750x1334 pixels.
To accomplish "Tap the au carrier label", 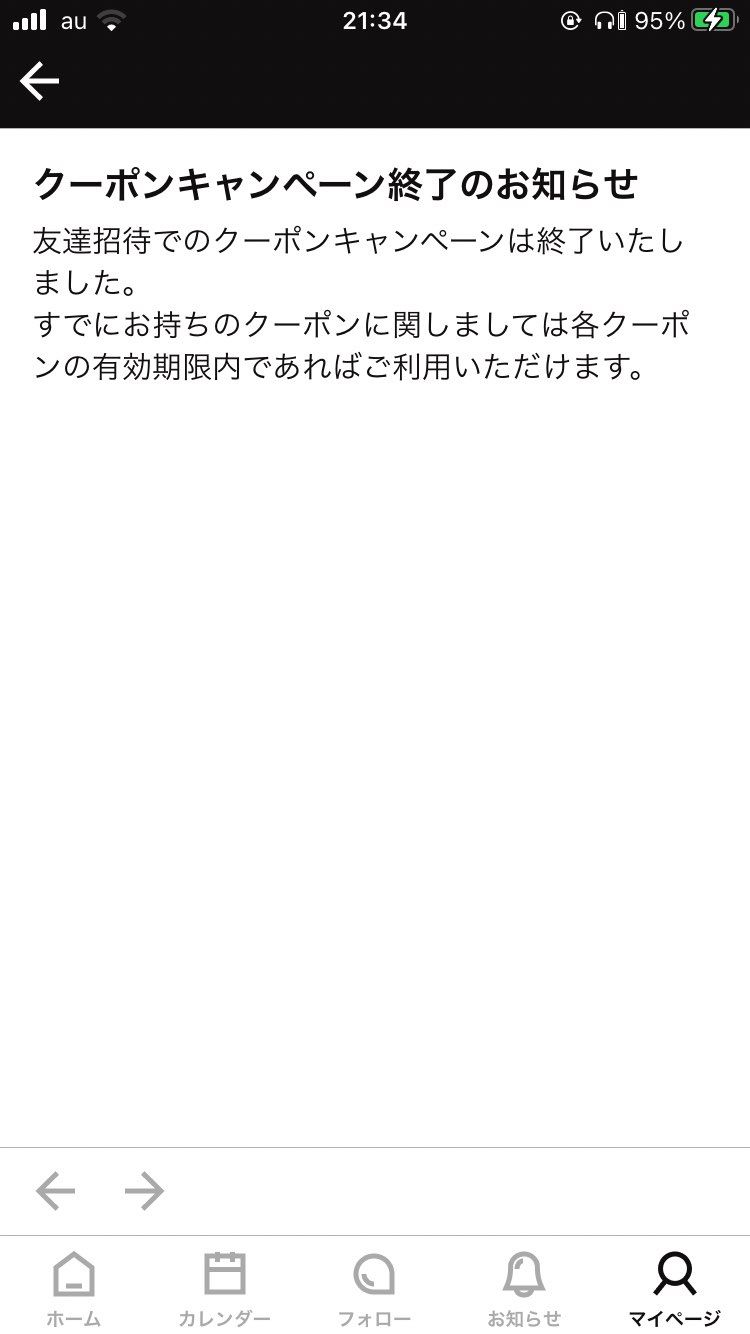I will click(73, 20).
